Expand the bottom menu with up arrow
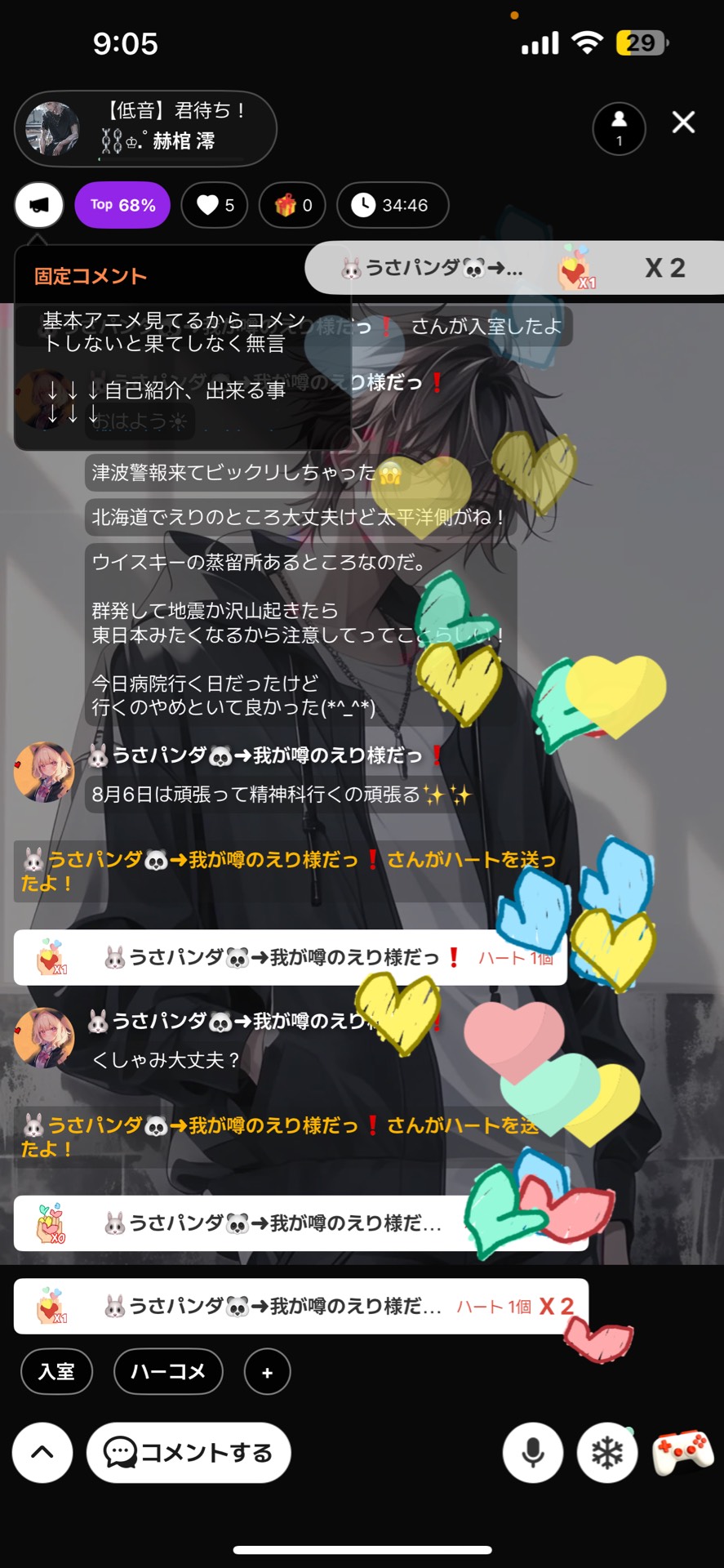The width and height of the screenshot is (724, 1568). pyautogui.click(x=42, y=1452)
